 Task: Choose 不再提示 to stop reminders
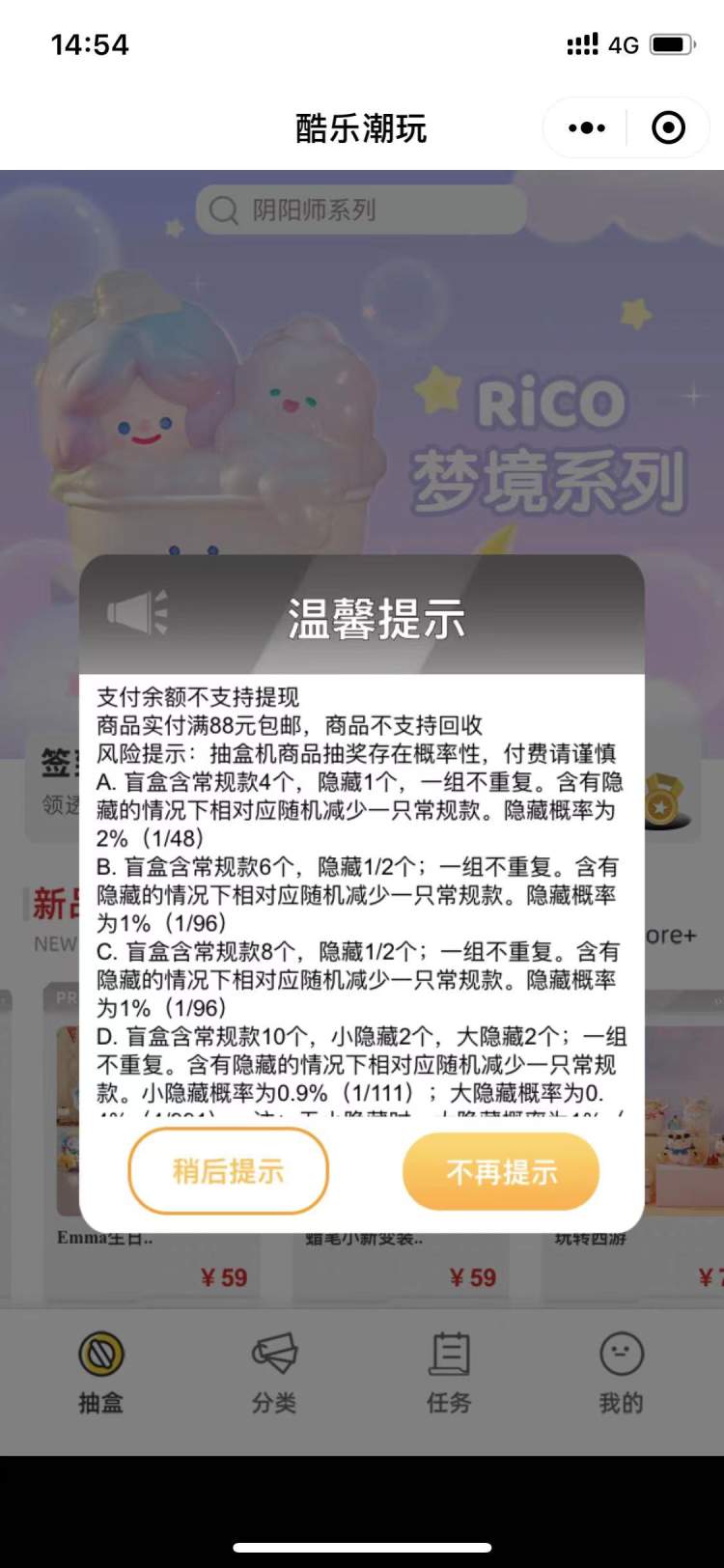pos(501,1171)
